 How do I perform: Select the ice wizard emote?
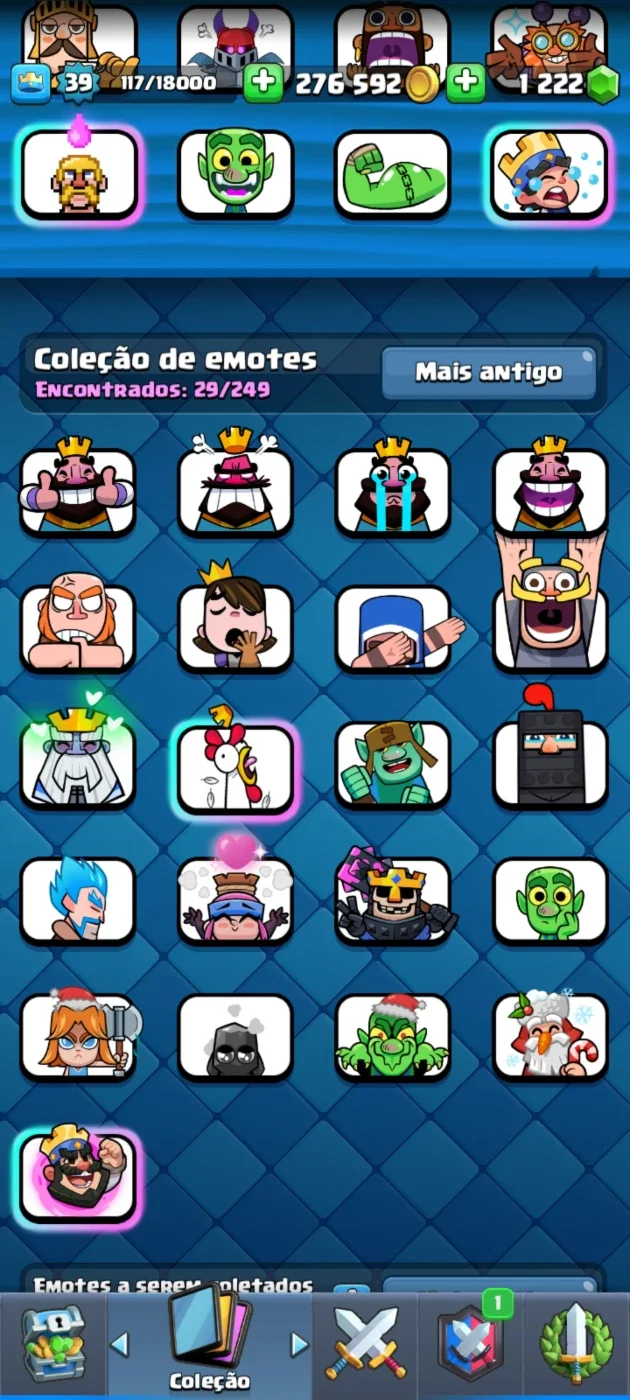(x=78, y=900)
